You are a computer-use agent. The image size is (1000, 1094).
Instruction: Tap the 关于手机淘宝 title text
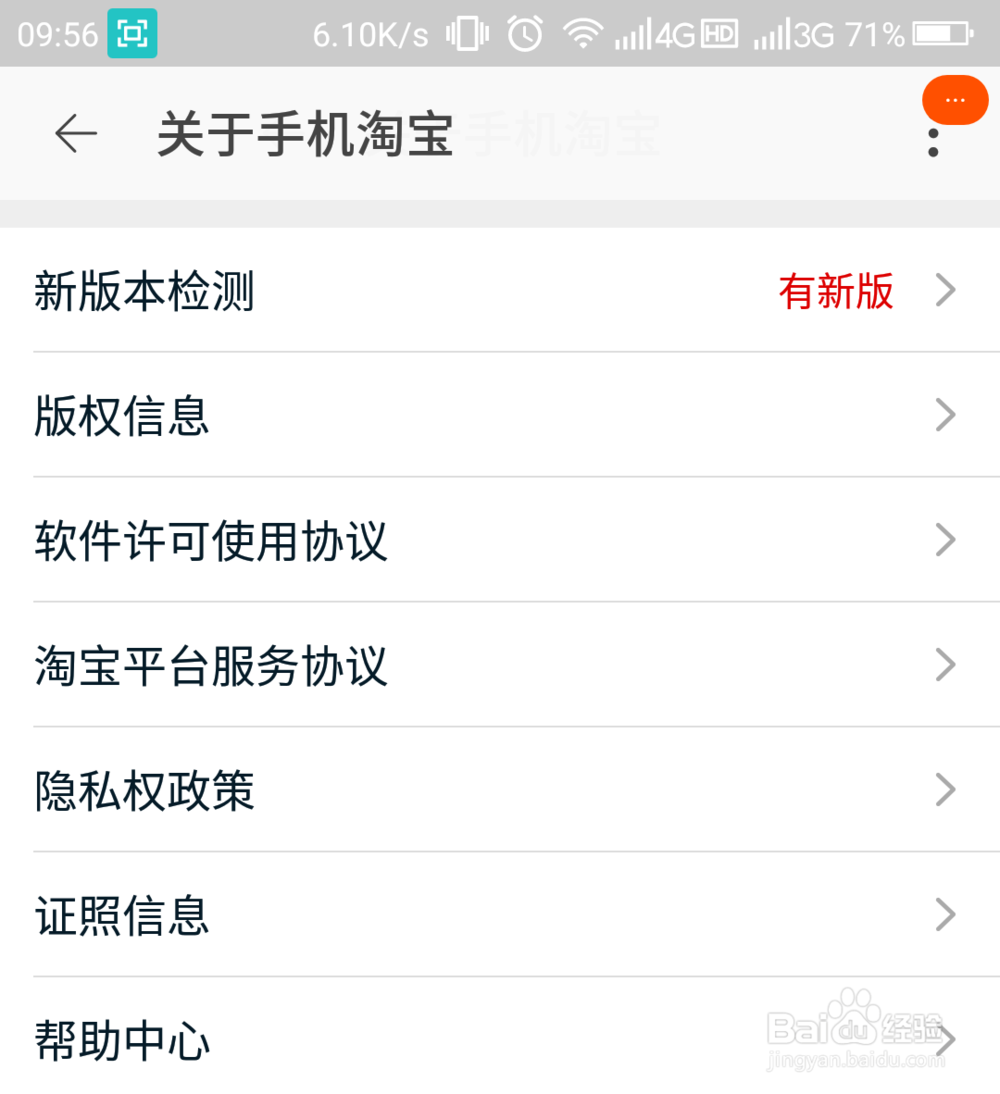pyautogui.click(x=303, y=133)
